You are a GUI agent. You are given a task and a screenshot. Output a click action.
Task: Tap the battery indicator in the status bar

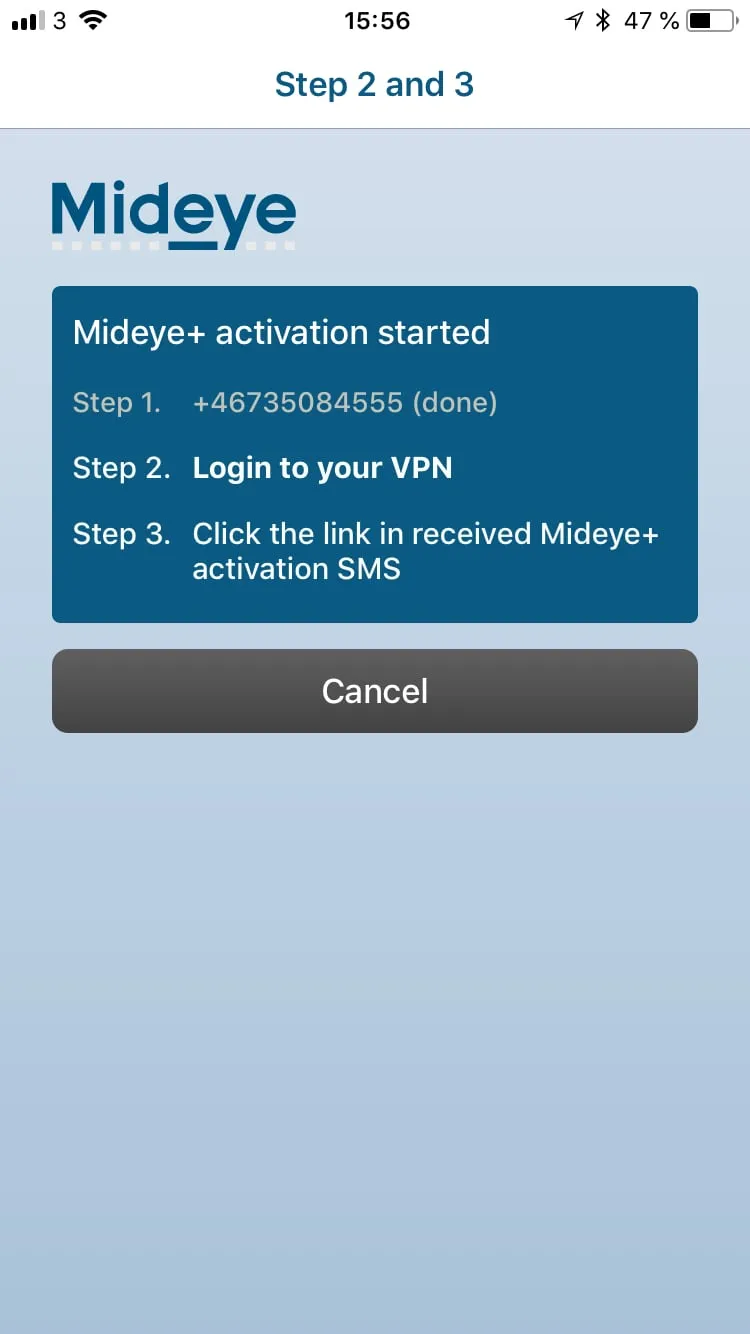pos(710,18)
